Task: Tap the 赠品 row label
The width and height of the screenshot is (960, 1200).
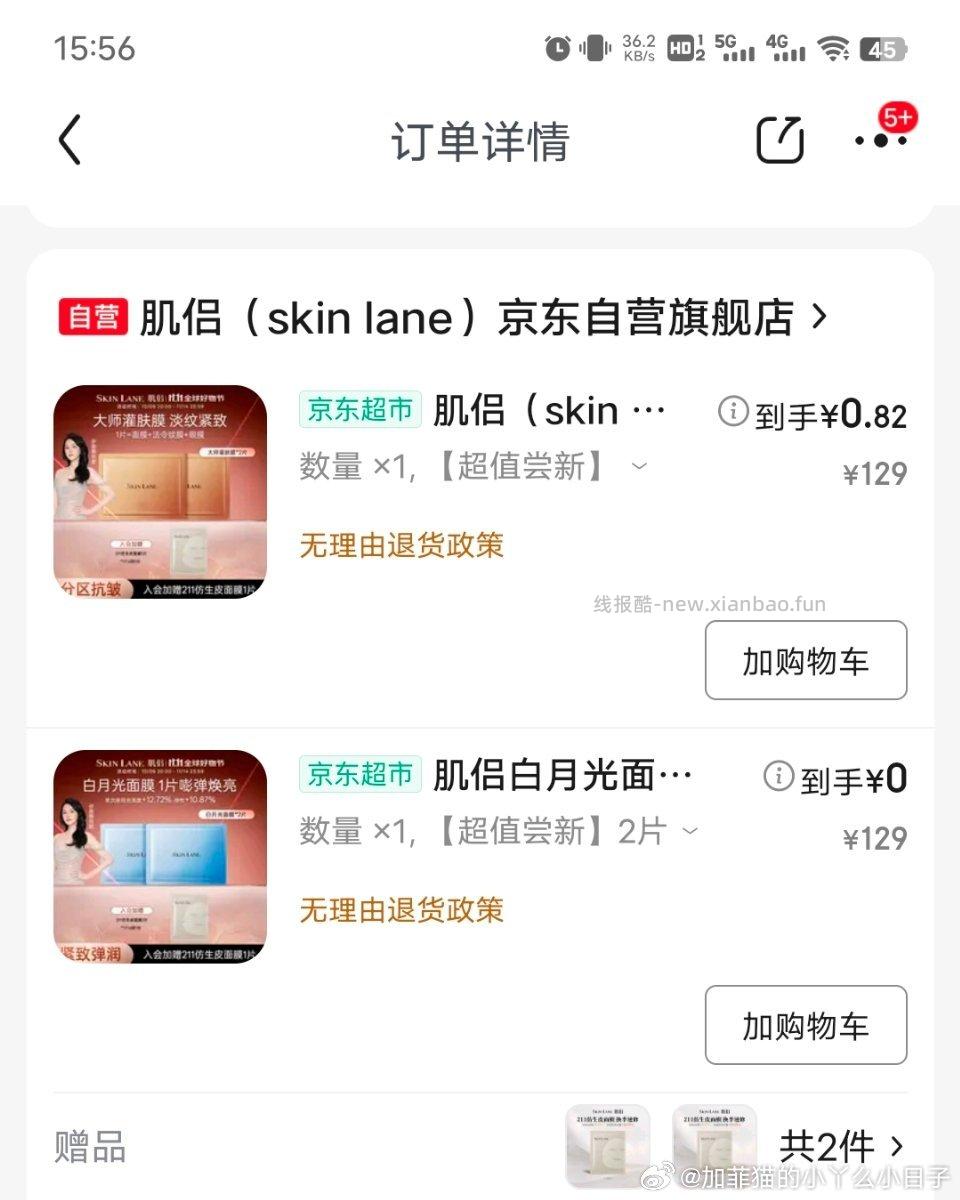Action: [x=90, y=1148]
